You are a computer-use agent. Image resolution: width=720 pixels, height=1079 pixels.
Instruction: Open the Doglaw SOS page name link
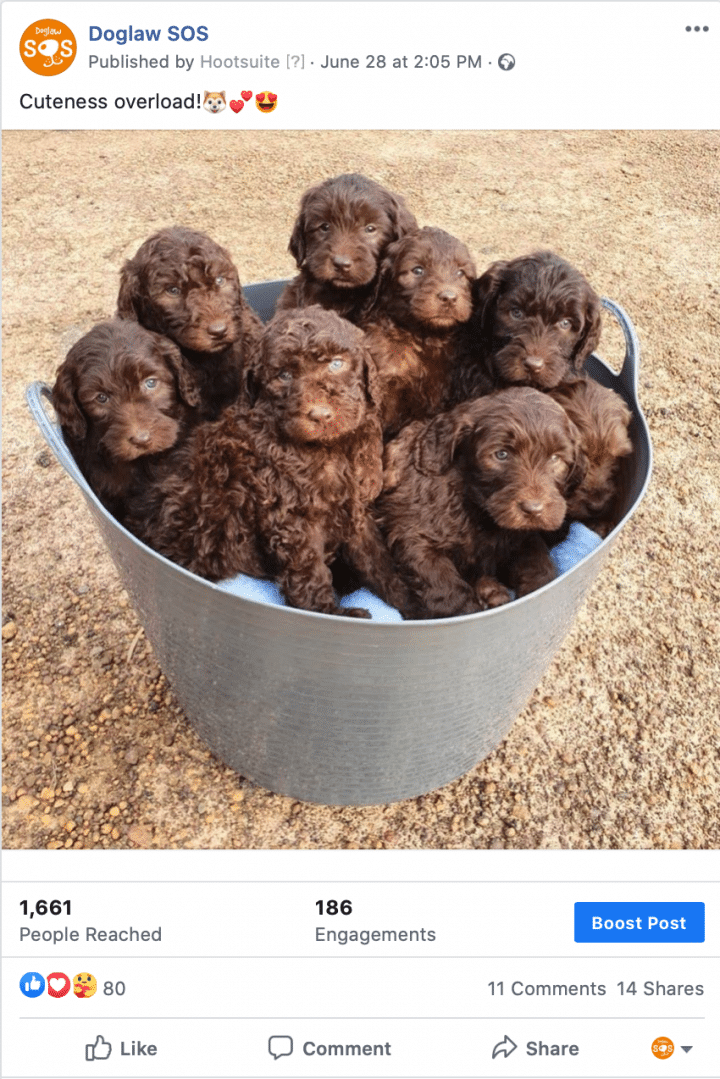[148, 33]
